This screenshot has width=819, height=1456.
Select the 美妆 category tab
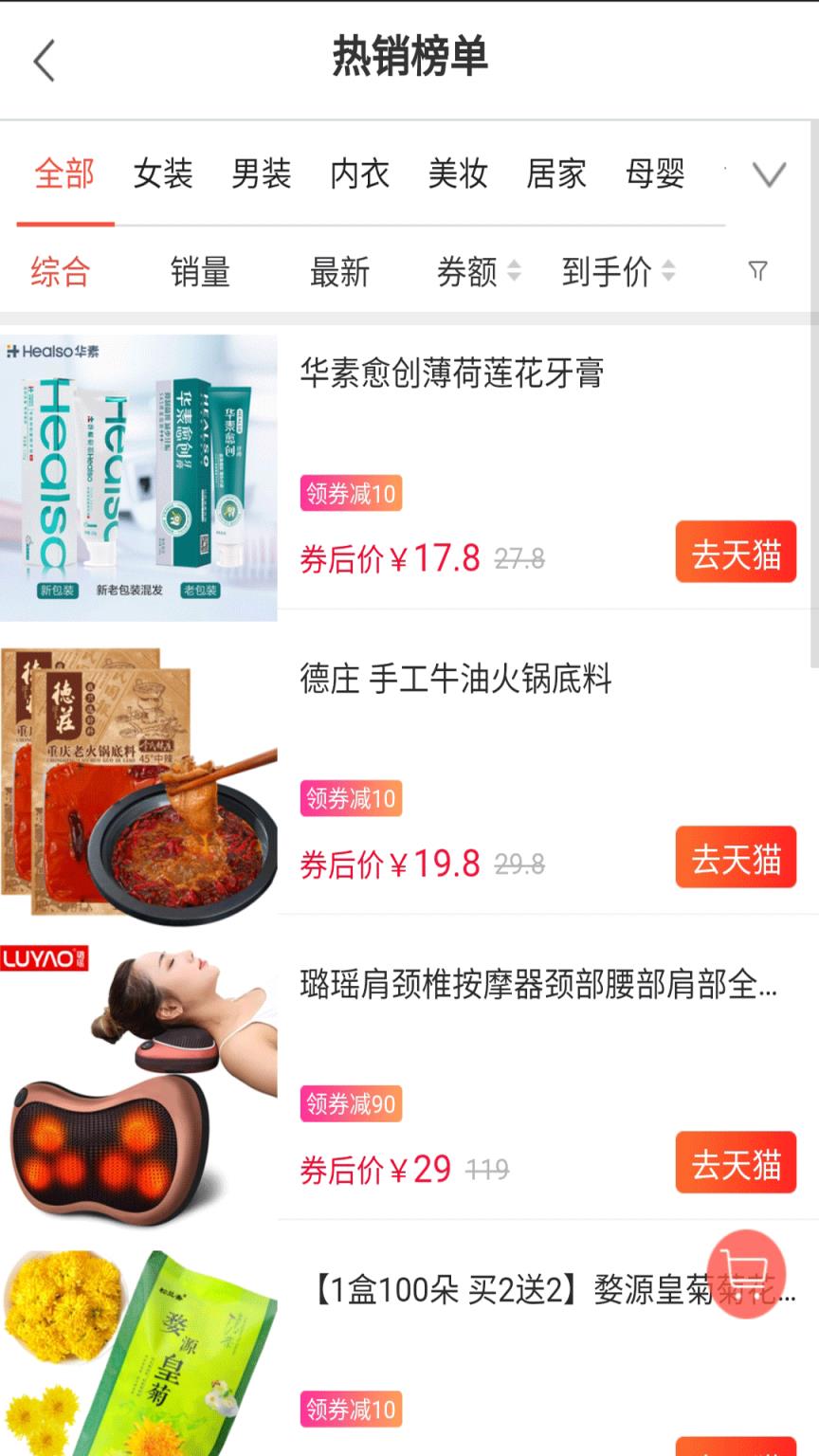(x=458, y=175)
